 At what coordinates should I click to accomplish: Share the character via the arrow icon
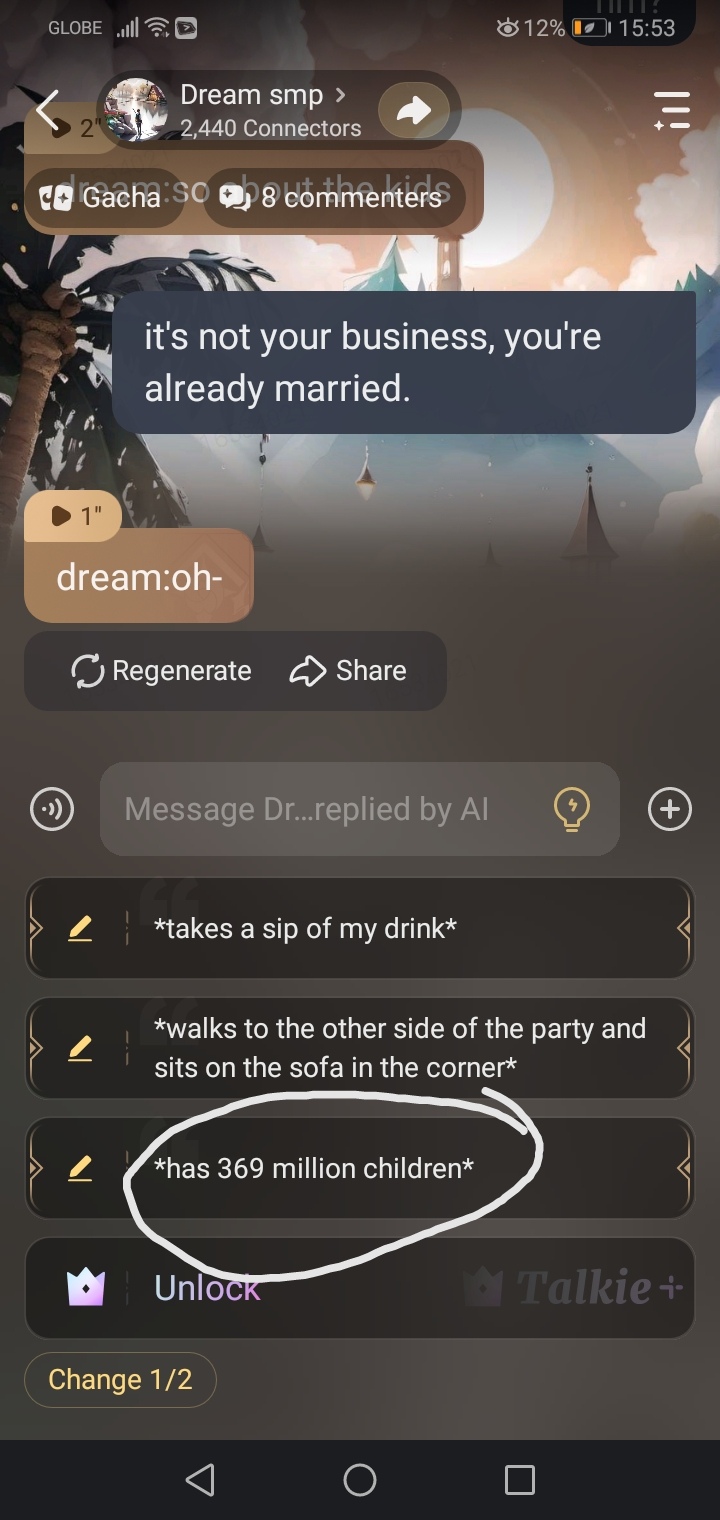click(x=413, y=111)
